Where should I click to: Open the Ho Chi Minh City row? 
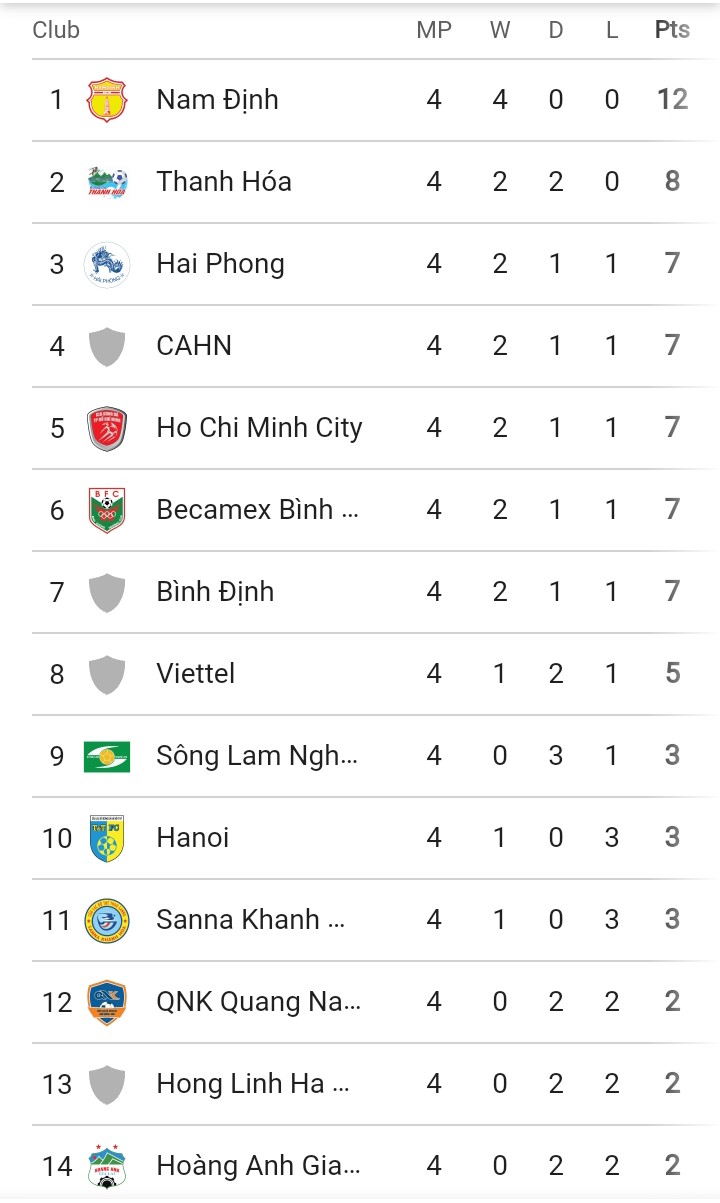click(x=259, y=428)
